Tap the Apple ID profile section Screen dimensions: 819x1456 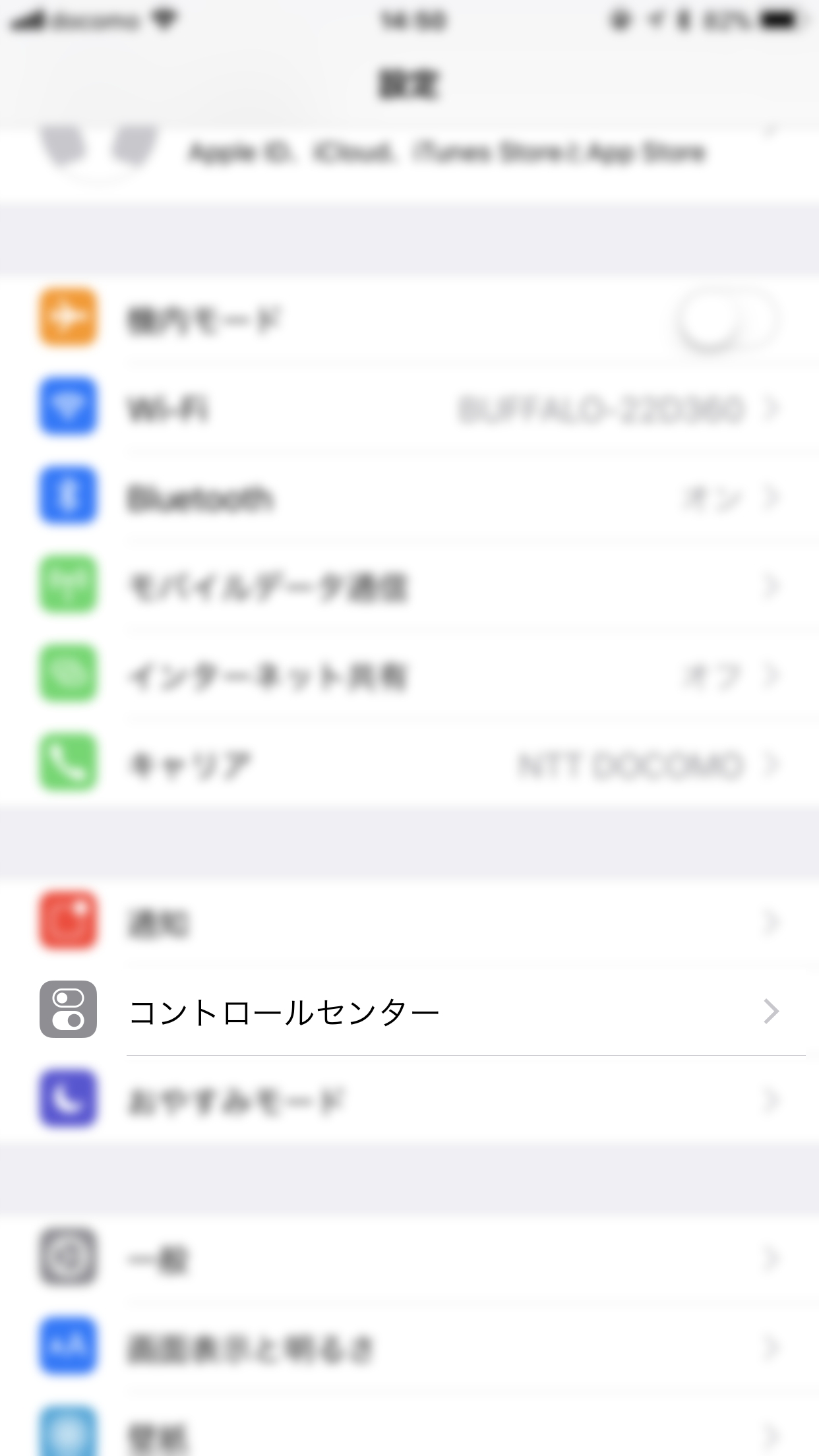pos(409,150)
